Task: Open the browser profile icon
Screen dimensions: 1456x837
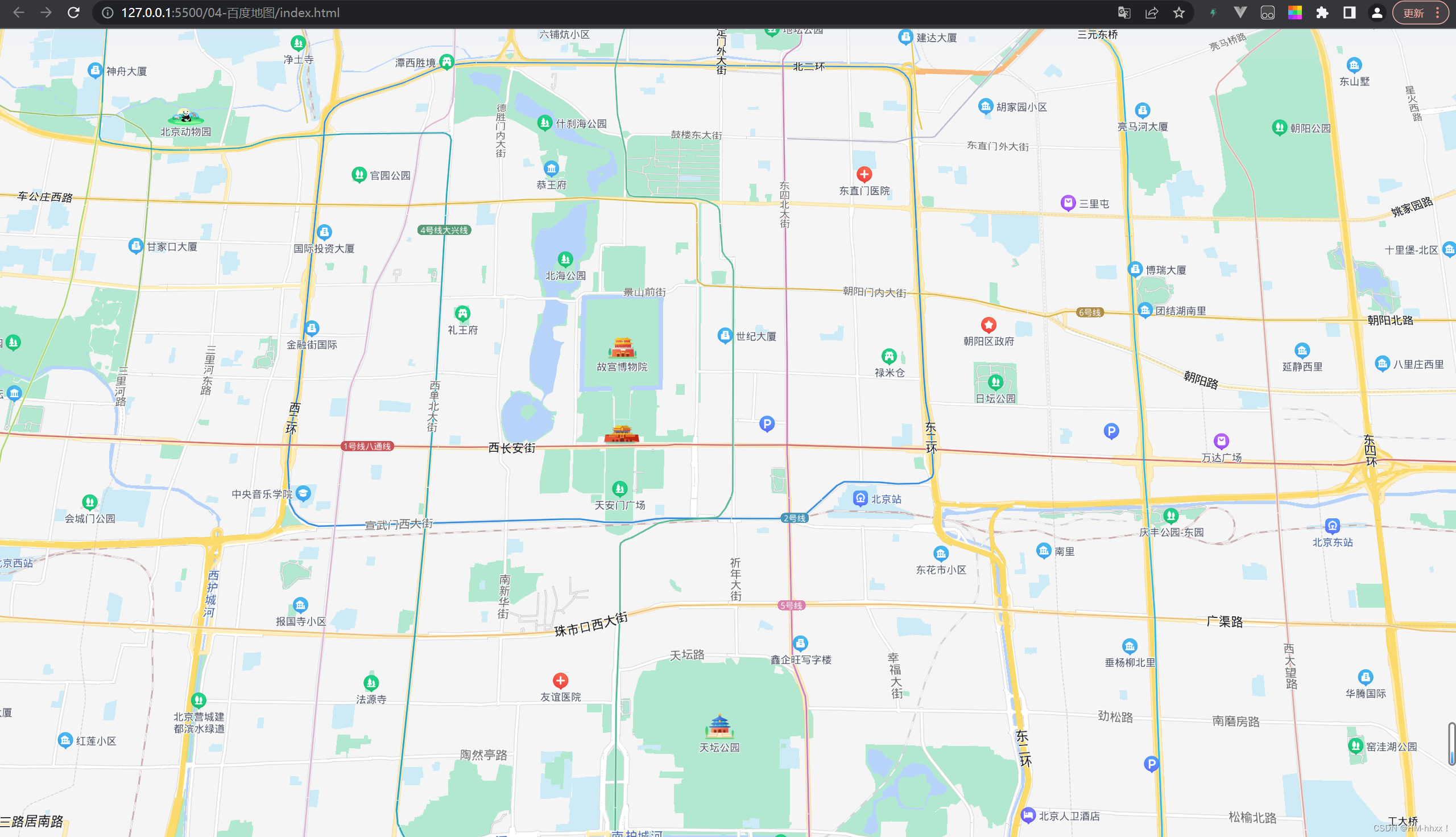Action: click(1377, 13)
